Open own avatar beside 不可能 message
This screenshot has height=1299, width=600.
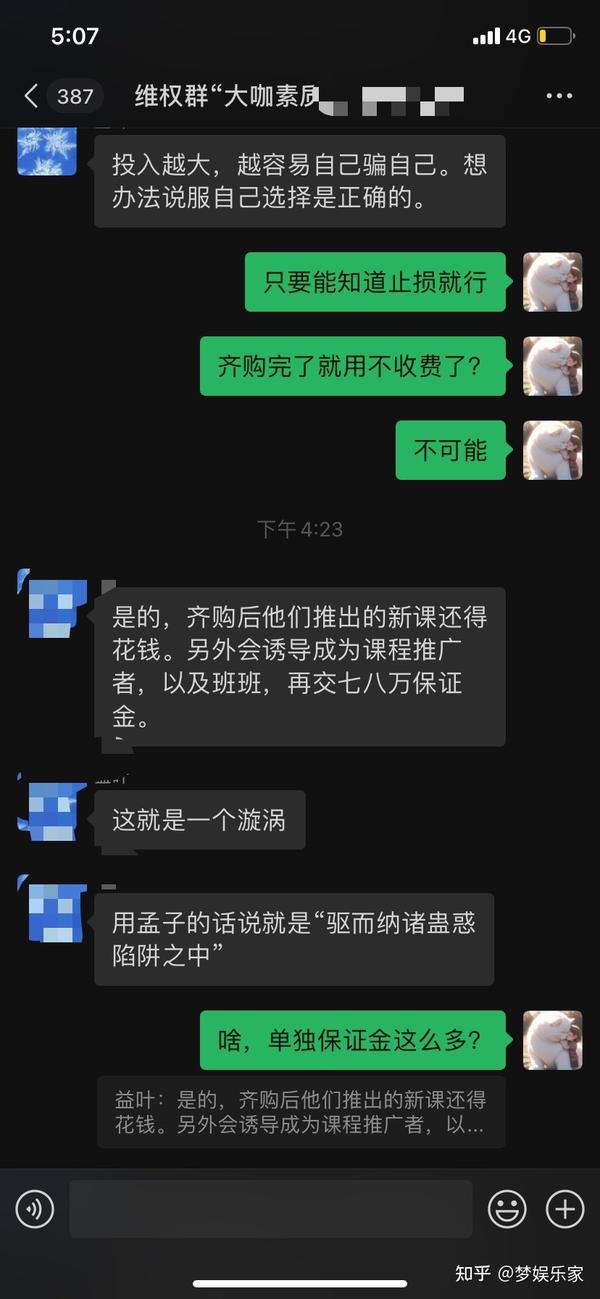pyautogui.click(x=553, y=450)
